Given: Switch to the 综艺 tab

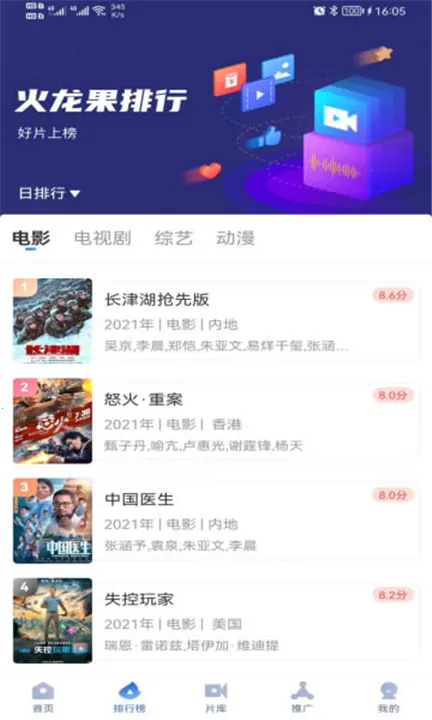Looking at the screenshot, I should (x=173, y=238).
